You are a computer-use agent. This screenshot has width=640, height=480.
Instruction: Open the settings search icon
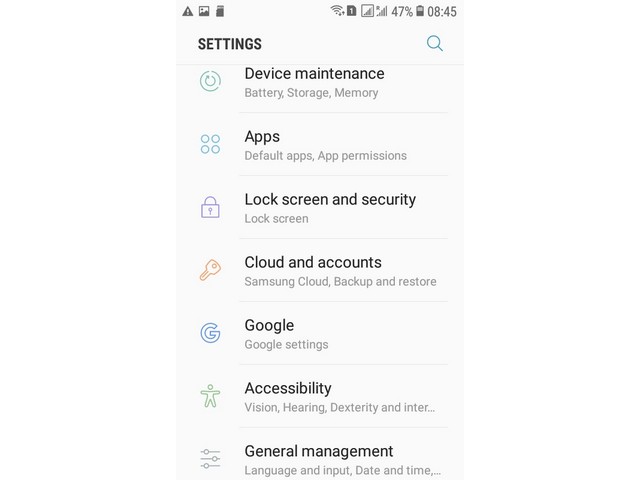434,43
